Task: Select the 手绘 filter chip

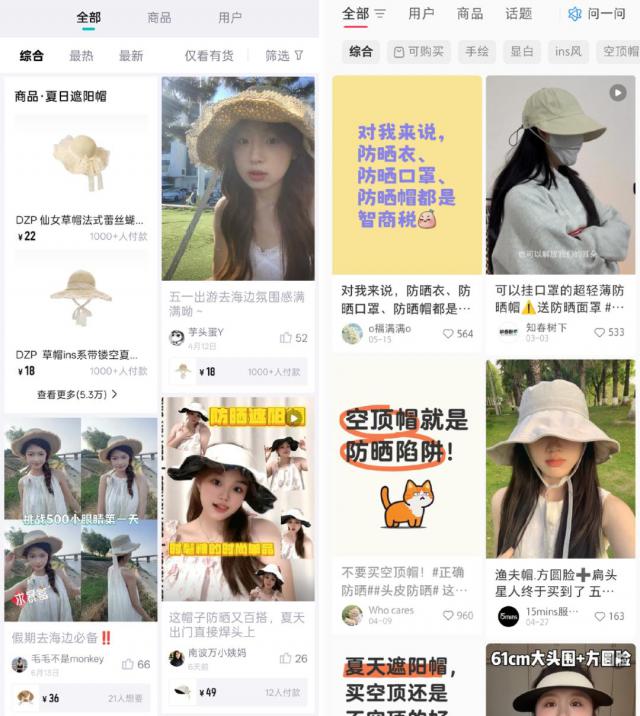Action: click(476, 51)
